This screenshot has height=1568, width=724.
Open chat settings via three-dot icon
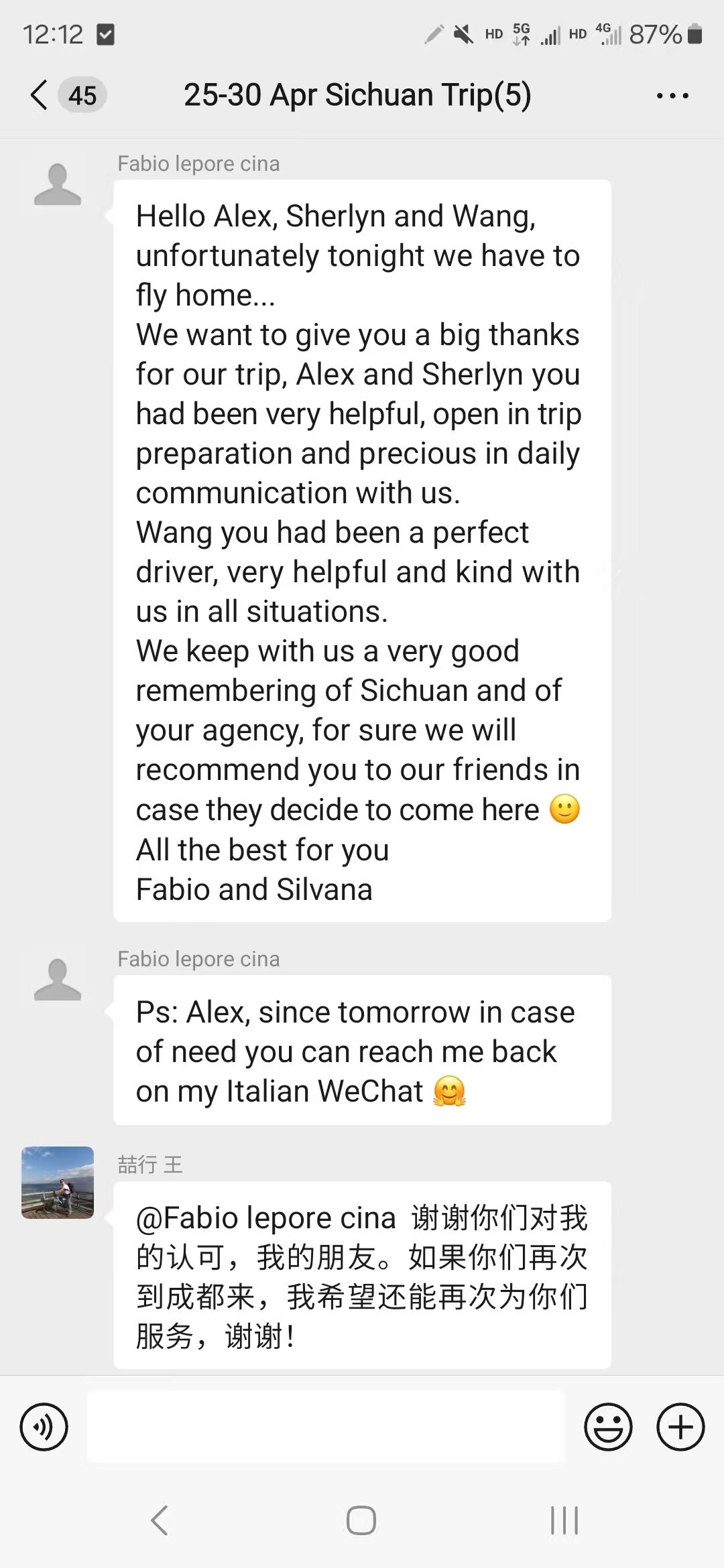tap(672, 95)
